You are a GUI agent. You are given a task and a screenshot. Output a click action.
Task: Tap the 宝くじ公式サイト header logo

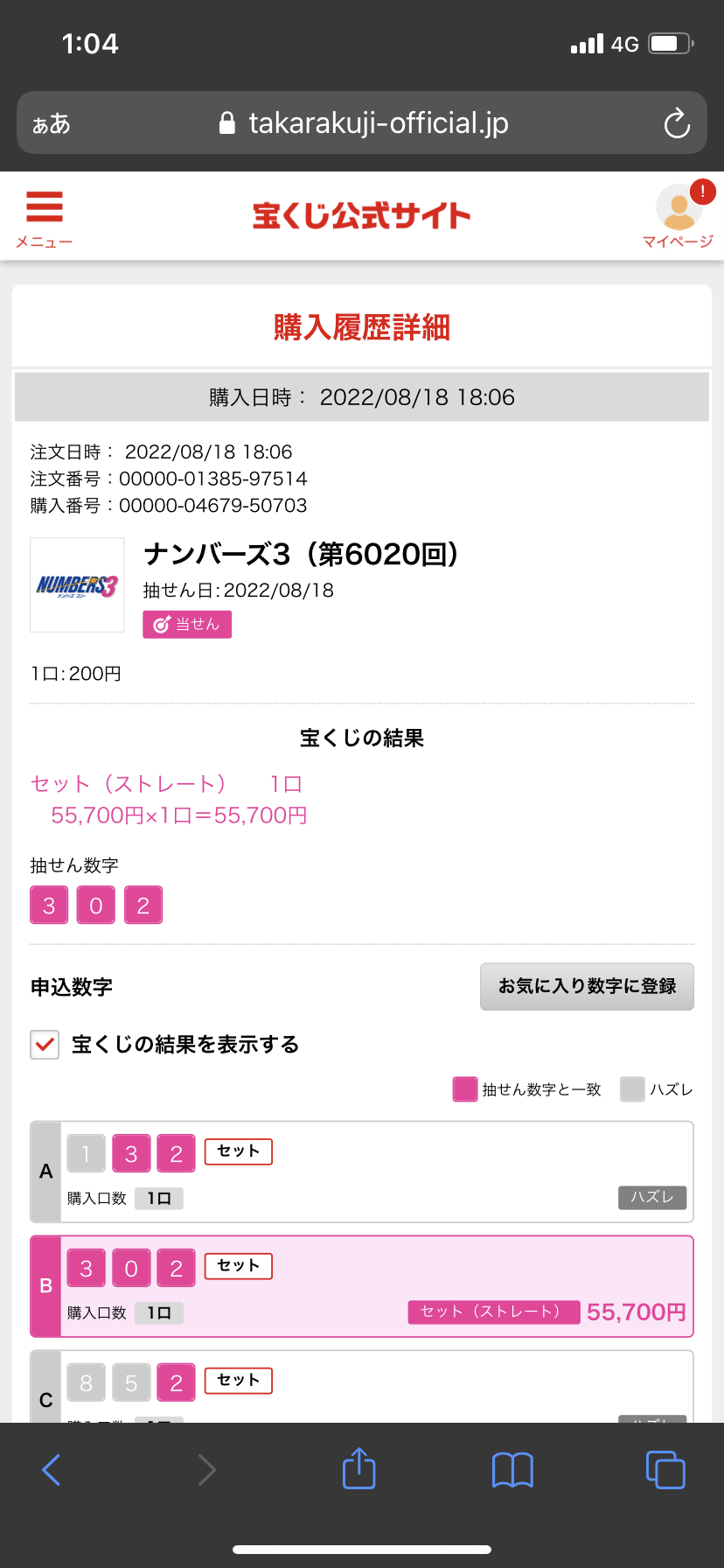361,215
